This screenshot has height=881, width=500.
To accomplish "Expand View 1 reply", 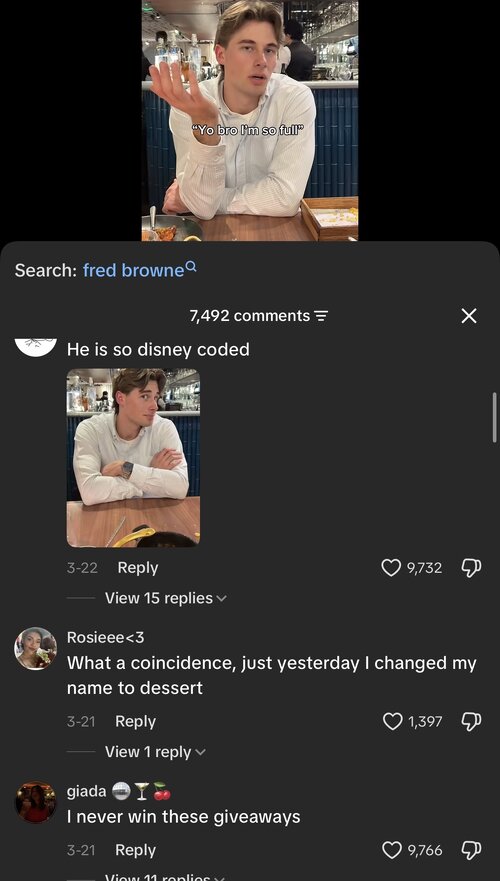I will pyautogui.click(x=155, y=752).
